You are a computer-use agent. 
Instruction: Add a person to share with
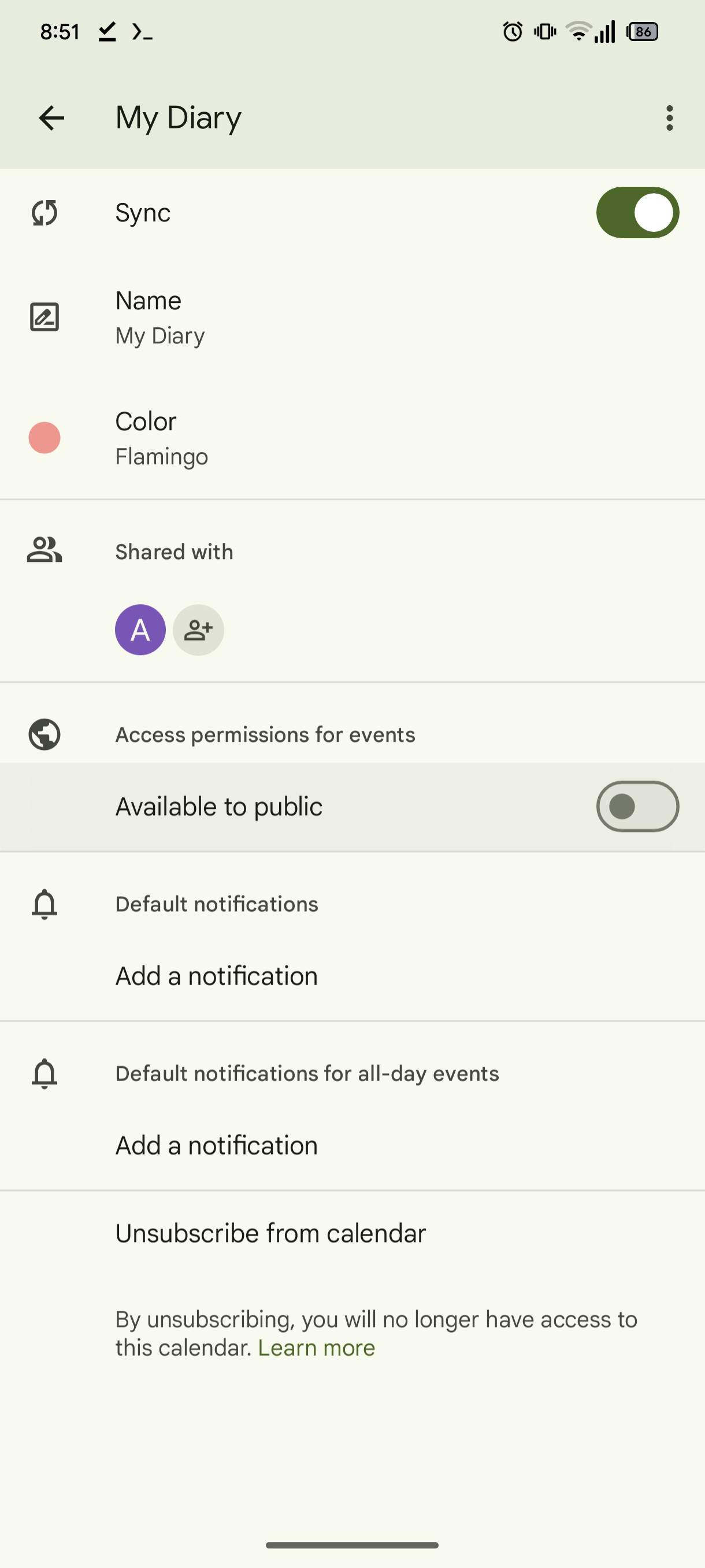pos(198,630)
